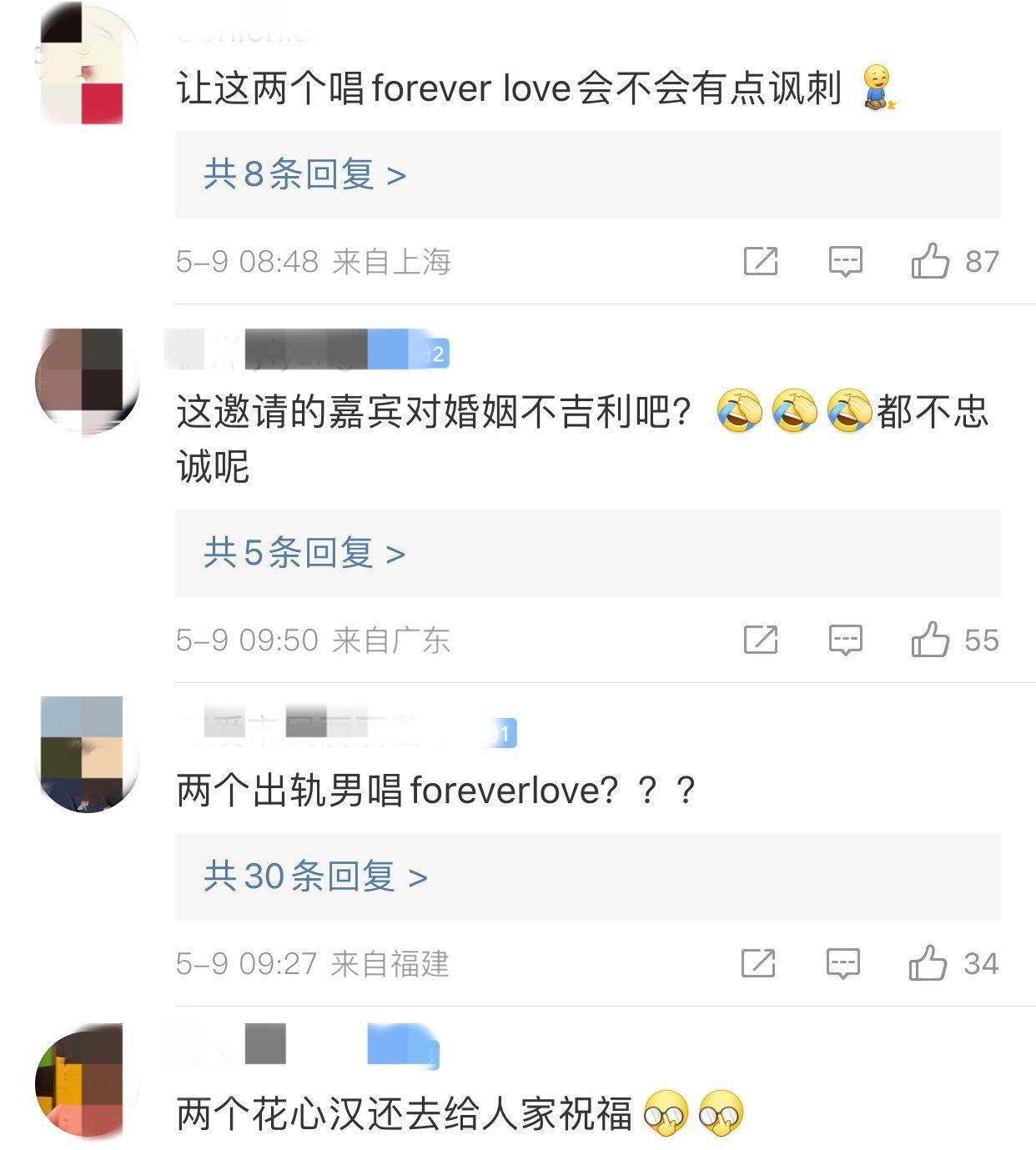Open avatar of the 上海 commenter
This screenshot has height=1150, width=1036.
[x=83, y=65]
